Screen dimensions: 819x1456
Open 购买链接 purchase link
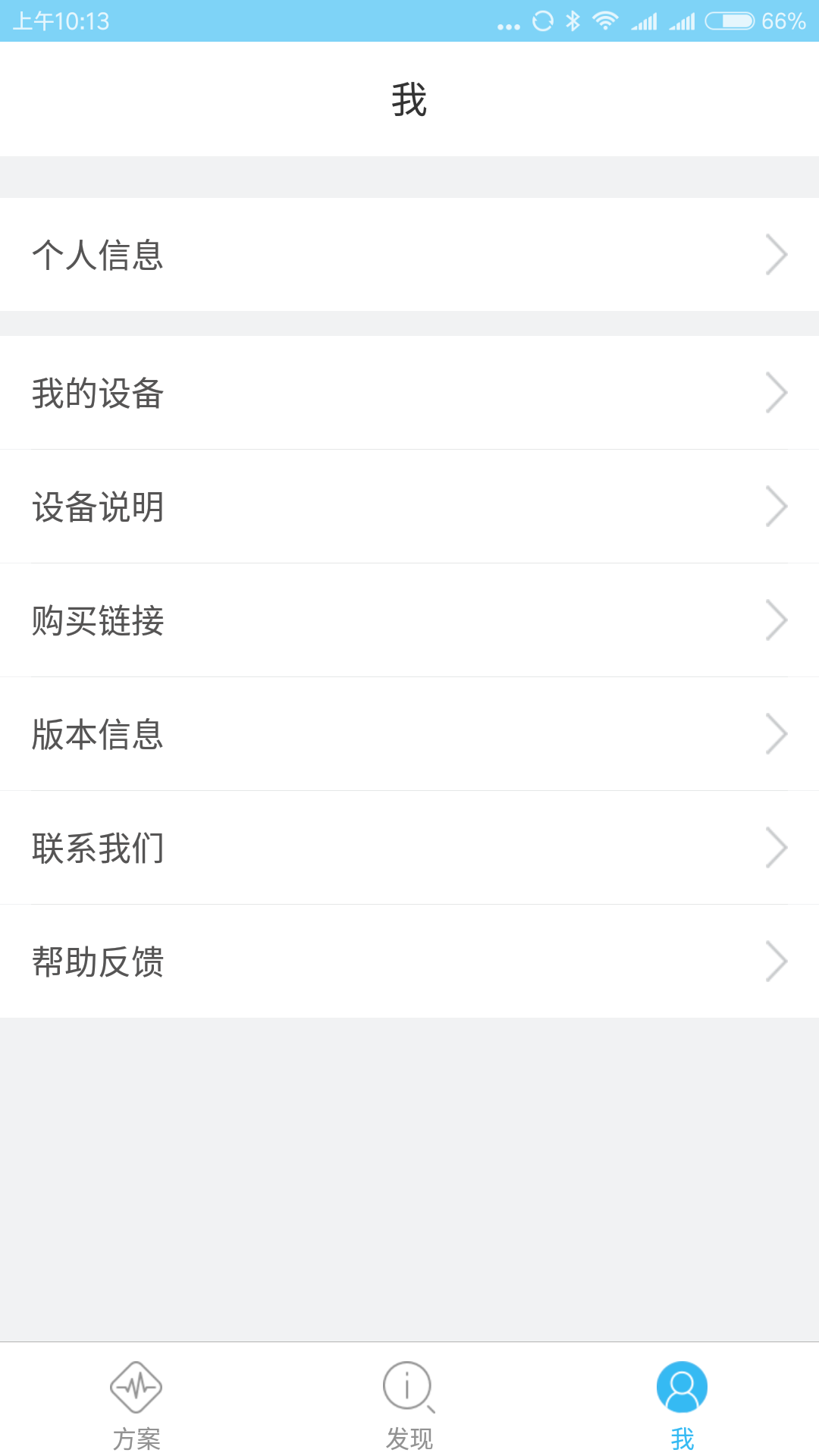pyautogui.click(x=409, y=620)
